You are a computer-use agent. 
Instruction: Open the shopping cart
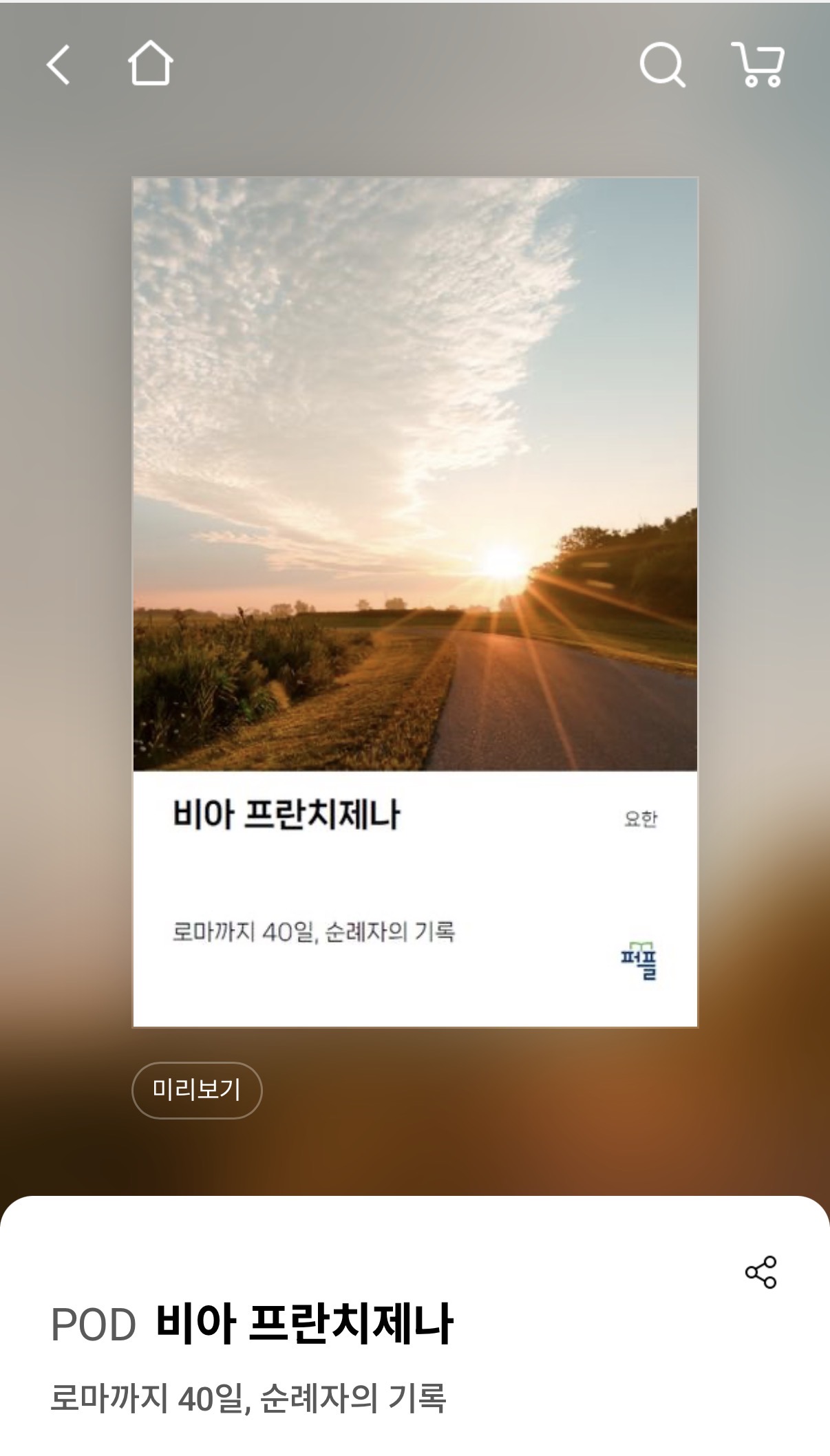point(758,65)
